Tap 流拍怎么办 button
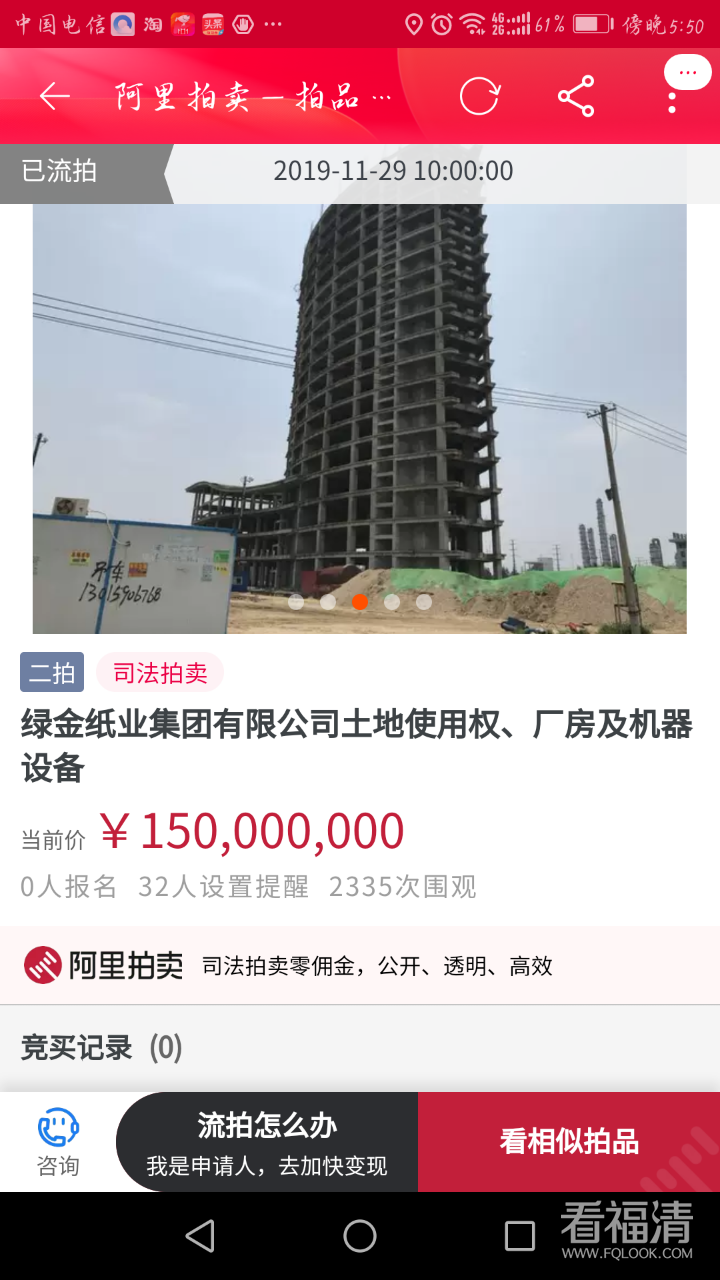 click(x=267, y=1142)
